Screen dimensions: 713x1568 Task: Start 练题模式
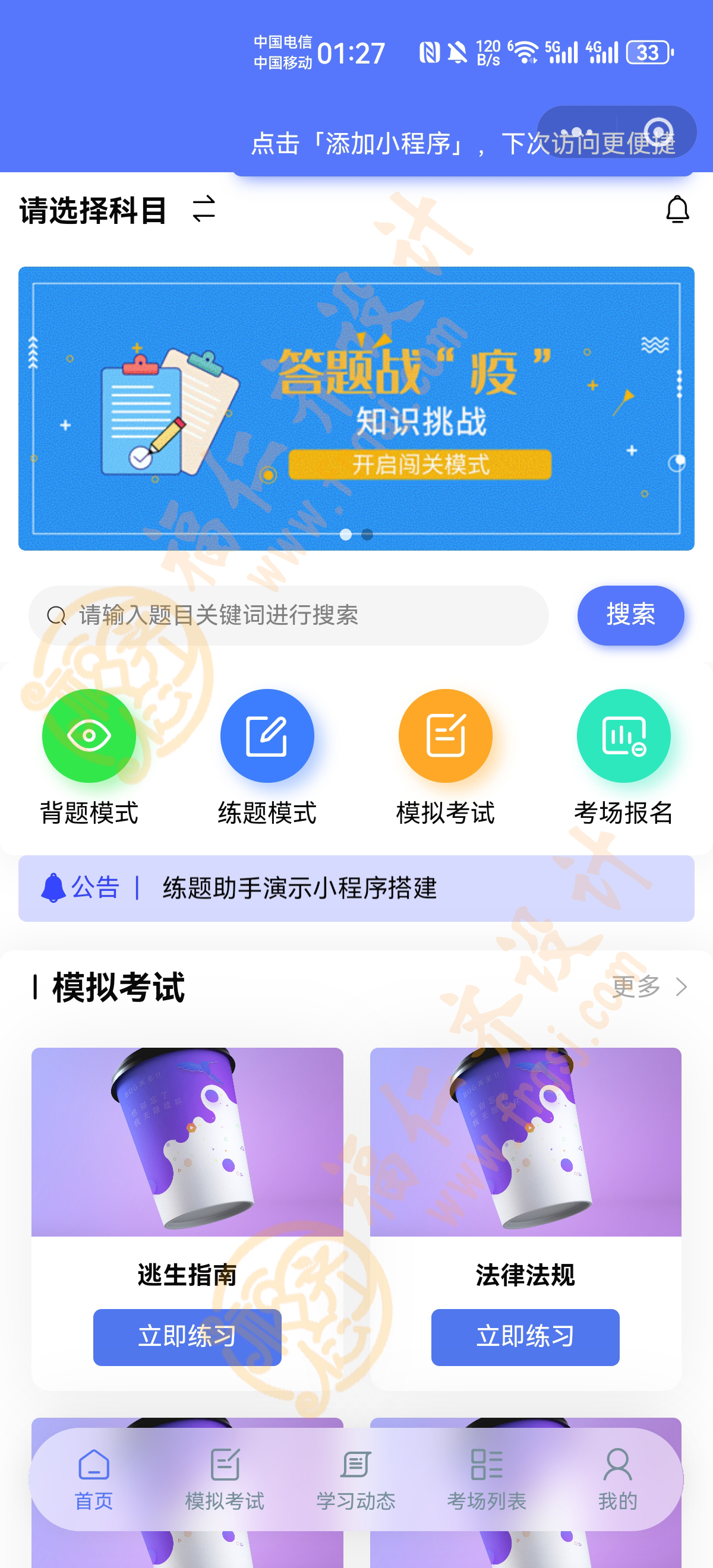click(267, 735)
